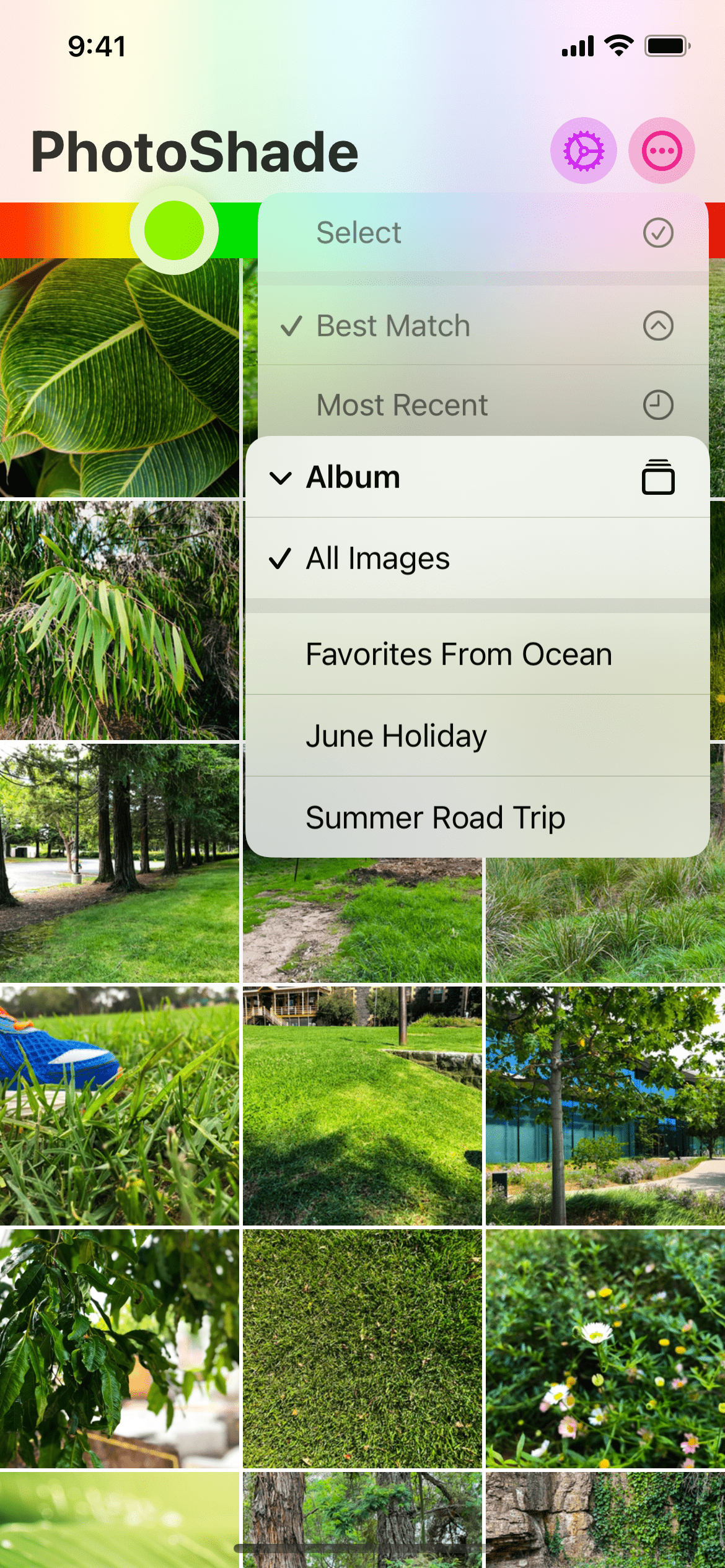725x1568 pixels.
Task: View the white daisy flowers photo
Action: pos(605,1348)
